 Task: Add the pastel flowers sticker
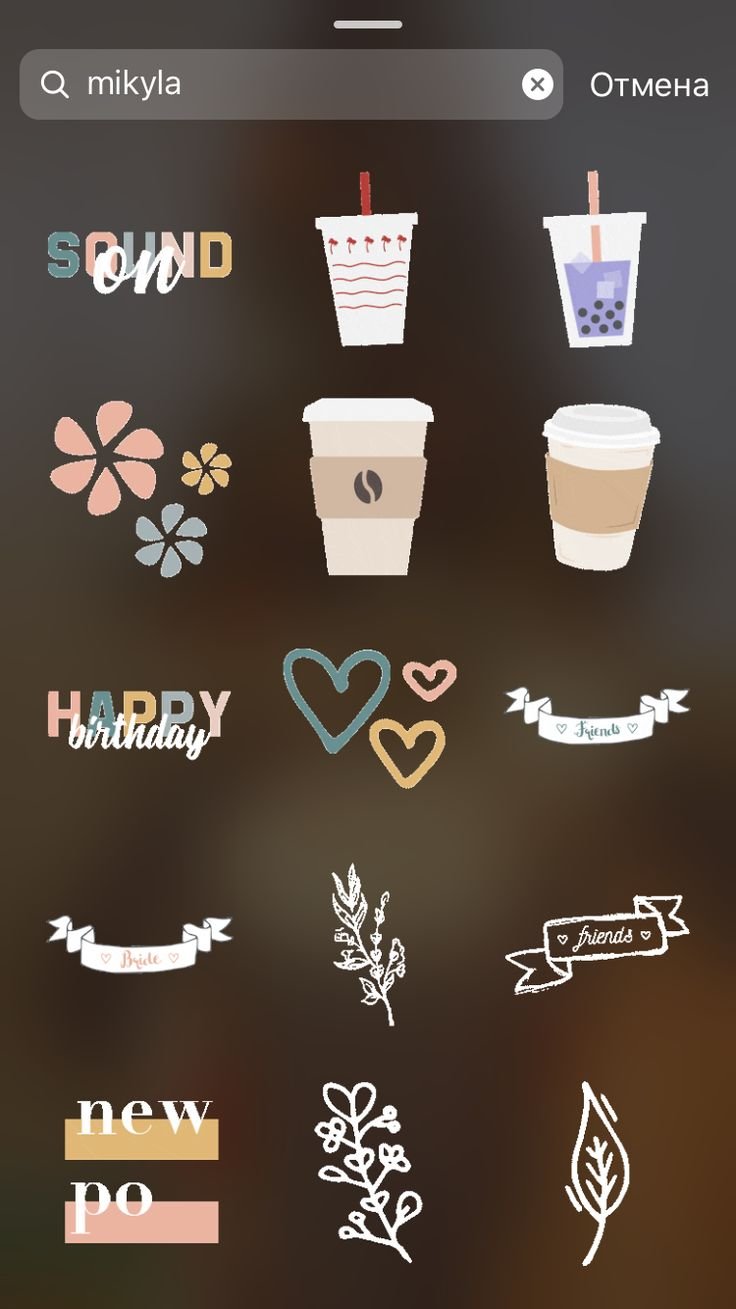(x=140, y=487)
